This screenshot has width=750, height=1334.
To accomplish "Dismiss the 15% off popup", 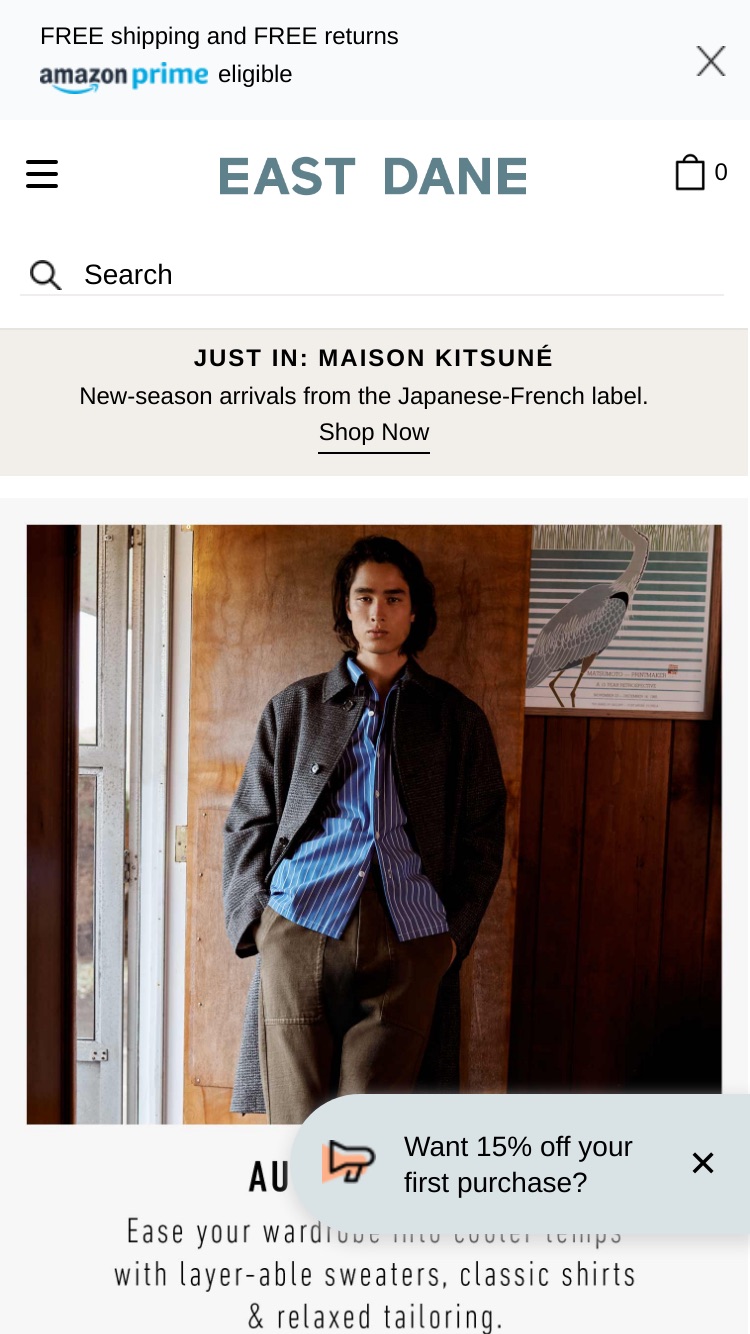I will tap(703, 1163).
